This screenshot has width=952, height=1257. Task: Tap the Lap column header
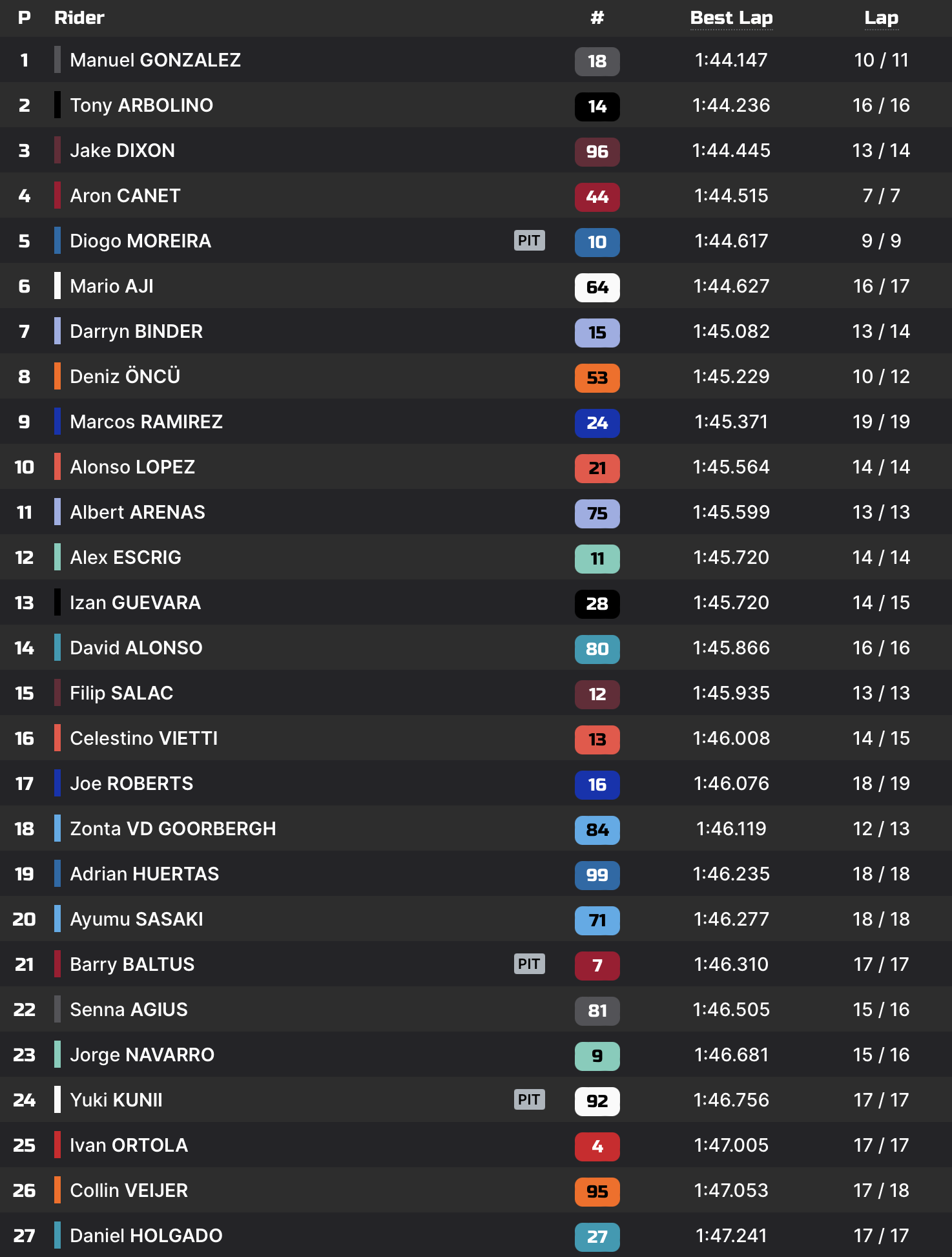(881, 18)
